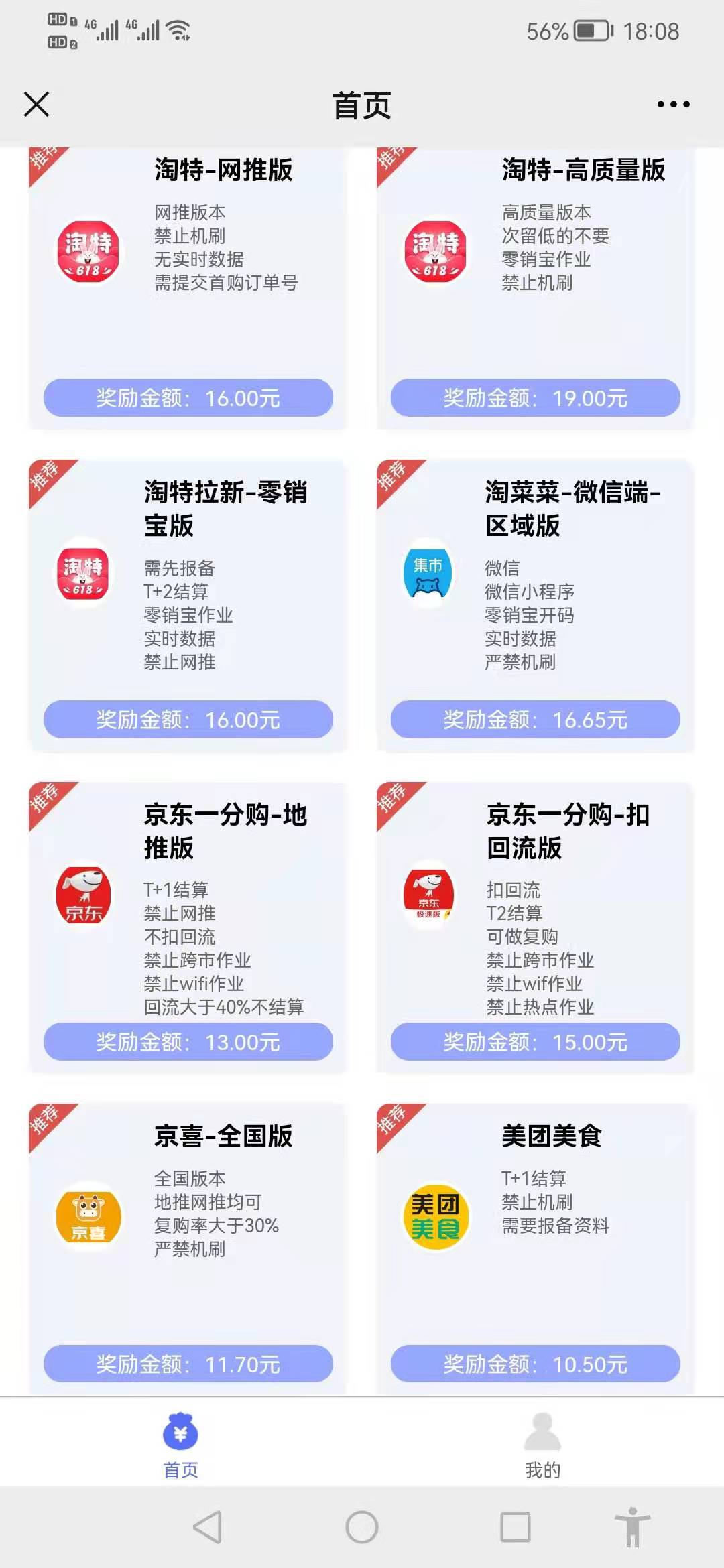Tap the system back button

(207, 1528)
